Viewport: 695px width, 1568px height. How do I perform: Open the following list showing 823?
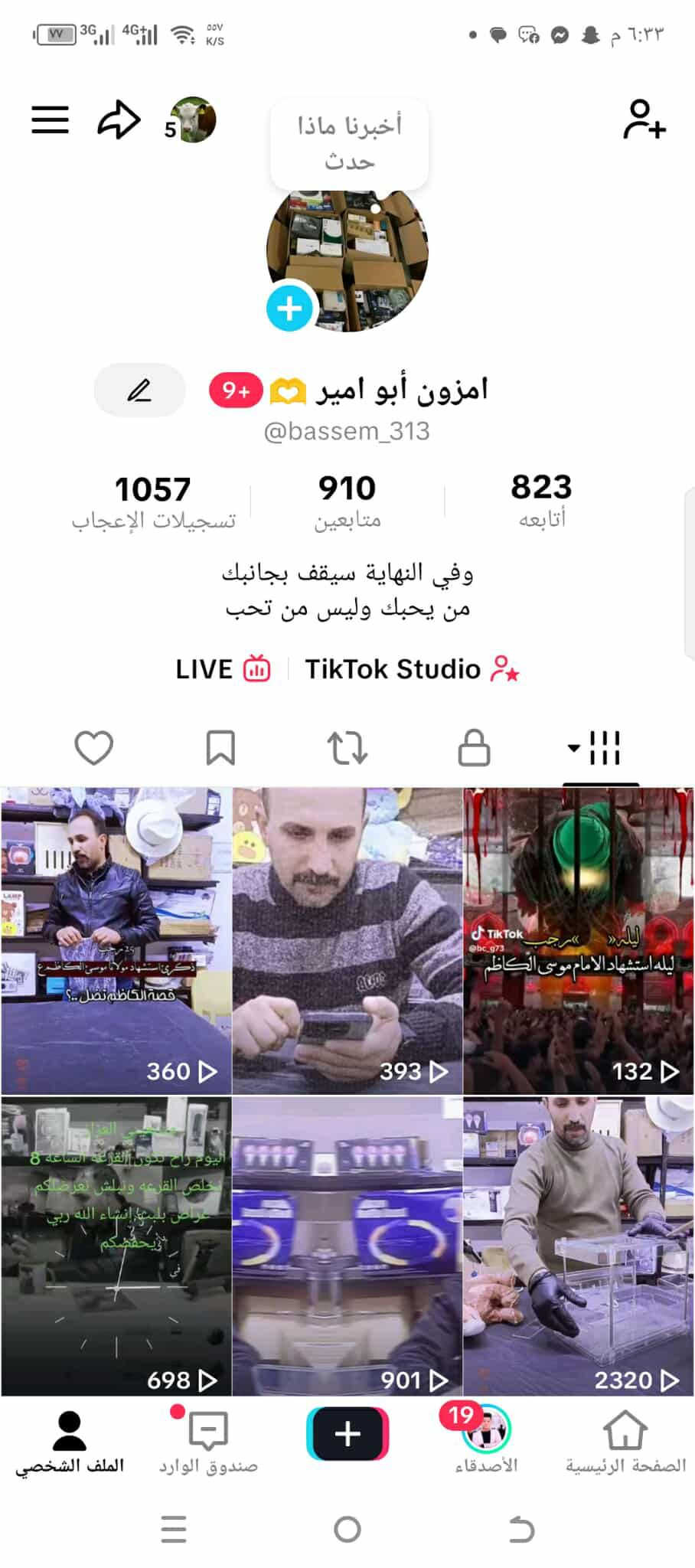(x=541, y=500)
